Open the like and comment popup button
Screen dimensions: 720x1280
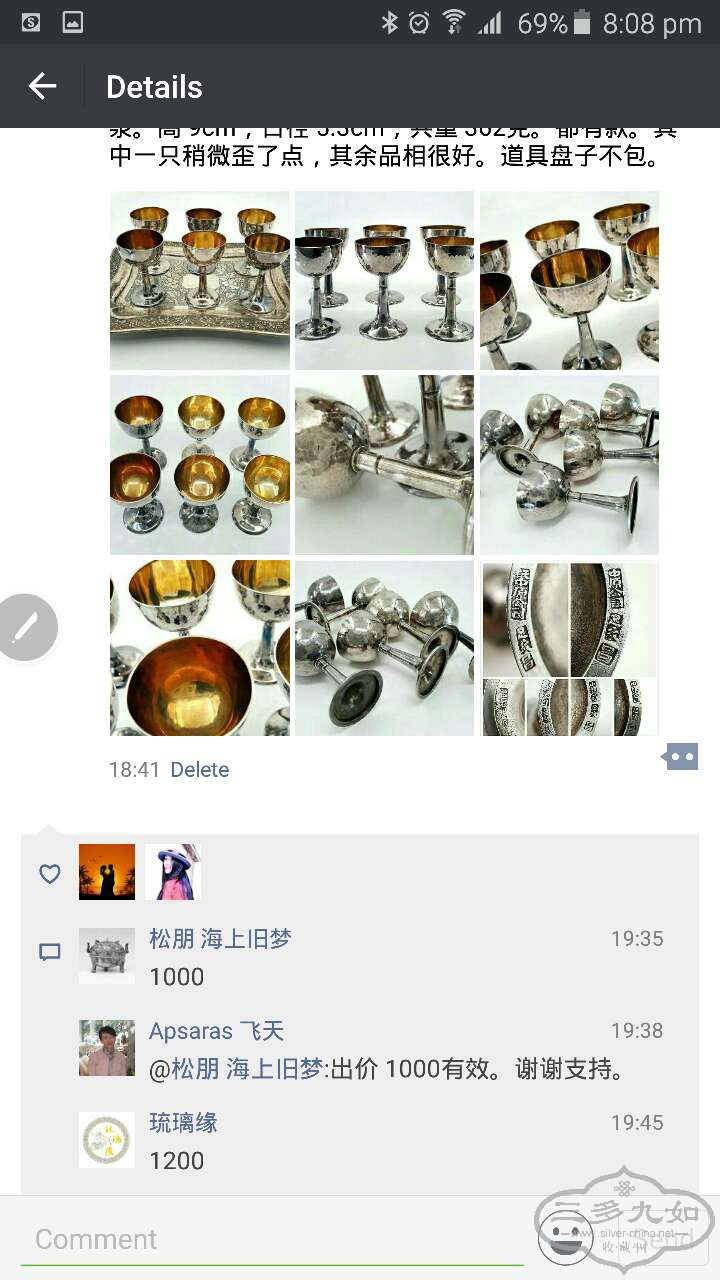pos(680,757)
